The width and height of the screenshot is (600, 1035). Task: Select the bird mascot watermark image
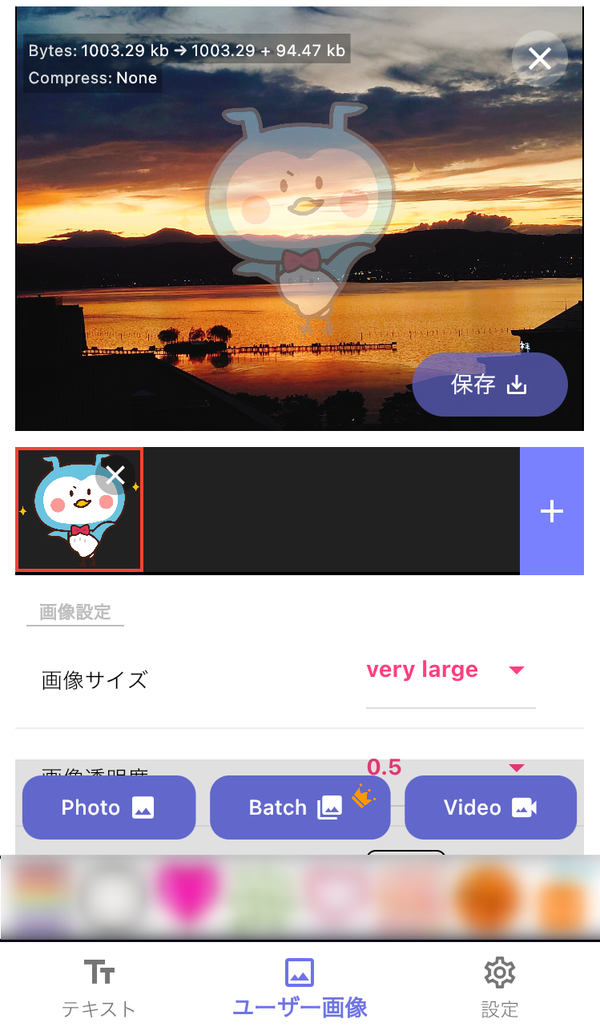point(79,509)
